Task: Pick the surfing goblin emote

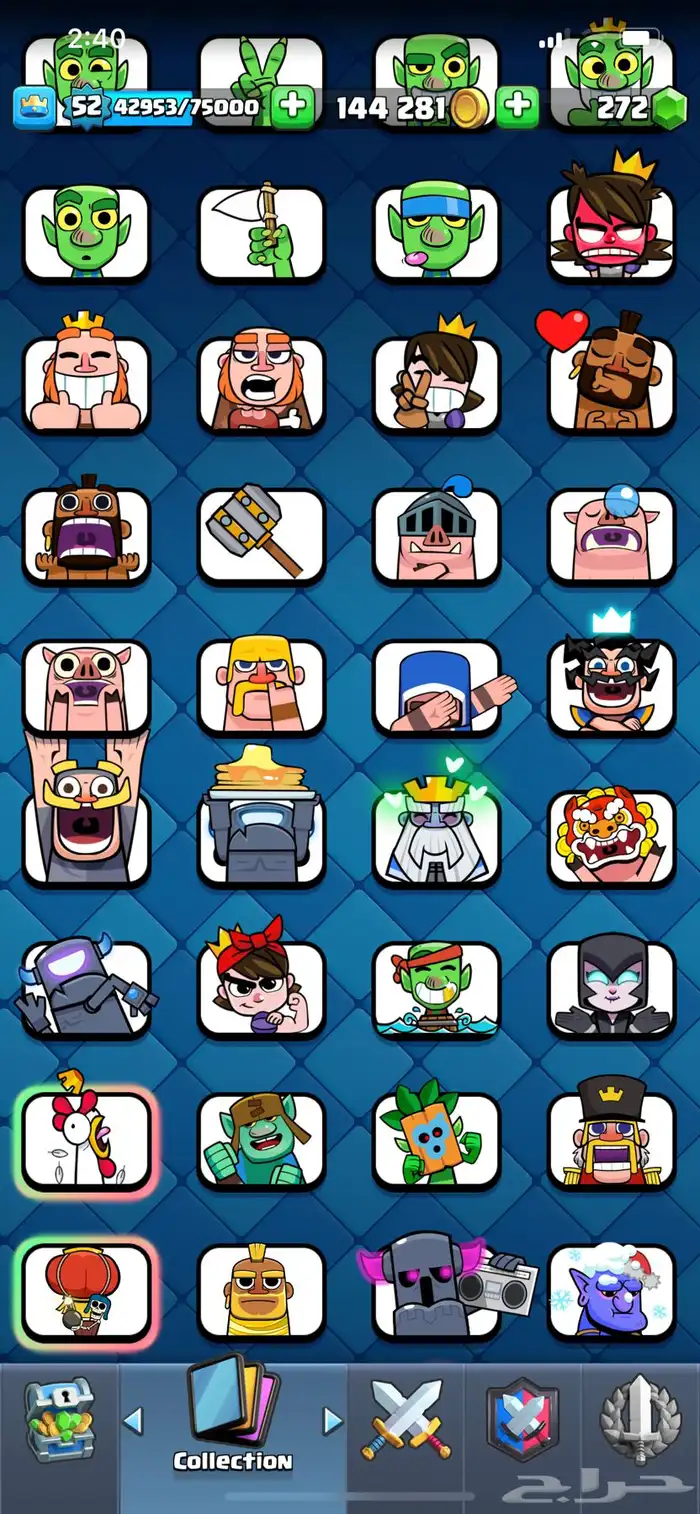Action: 436,988
